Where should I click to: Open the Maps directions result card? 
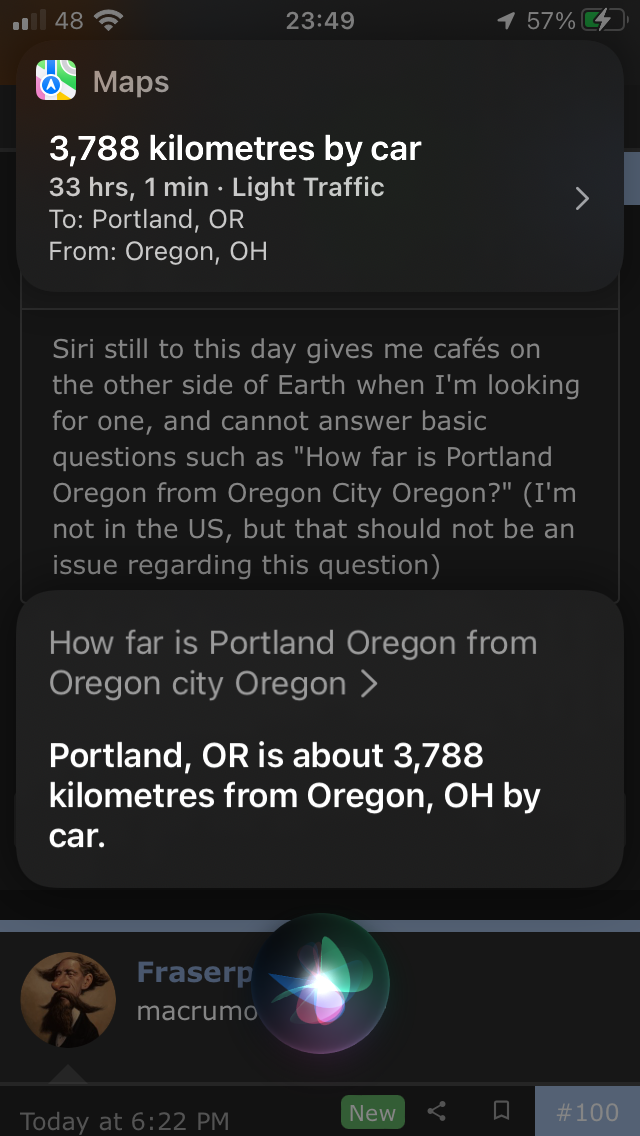coord(320,197)
